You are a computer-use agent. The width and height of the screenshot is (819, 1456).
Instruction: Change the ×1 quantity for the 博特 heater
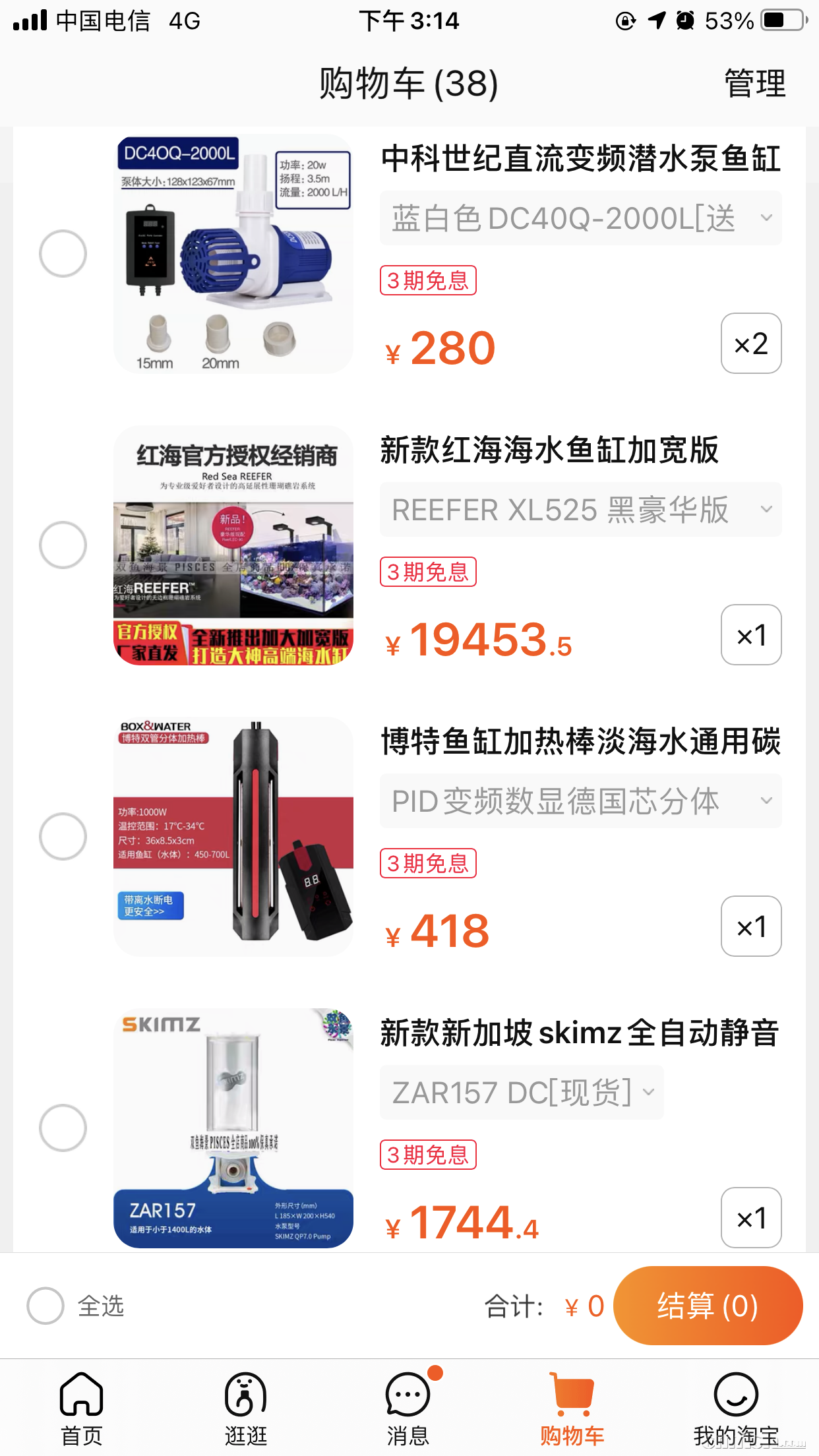(751, 926)
